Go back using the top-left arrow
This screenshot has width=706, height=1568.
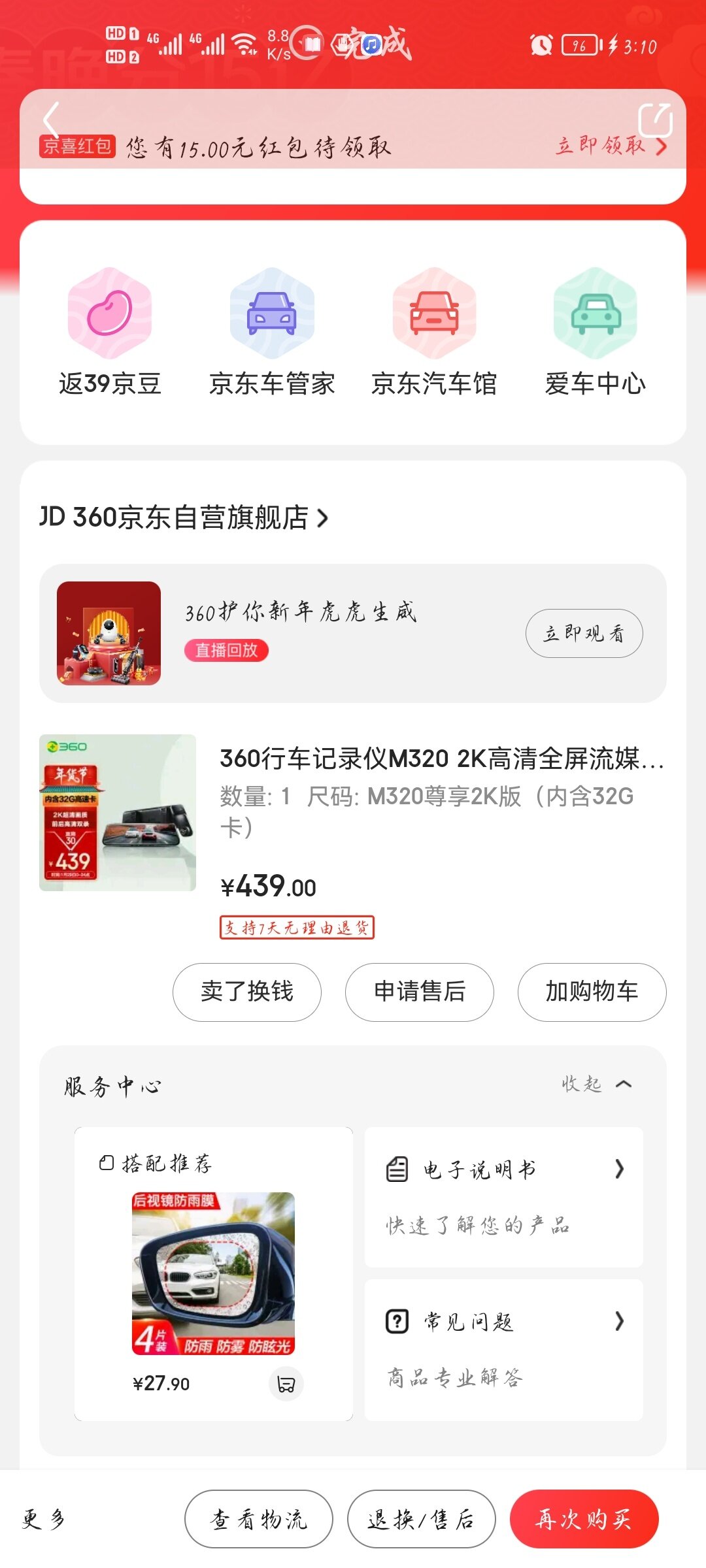click(51, 120)
